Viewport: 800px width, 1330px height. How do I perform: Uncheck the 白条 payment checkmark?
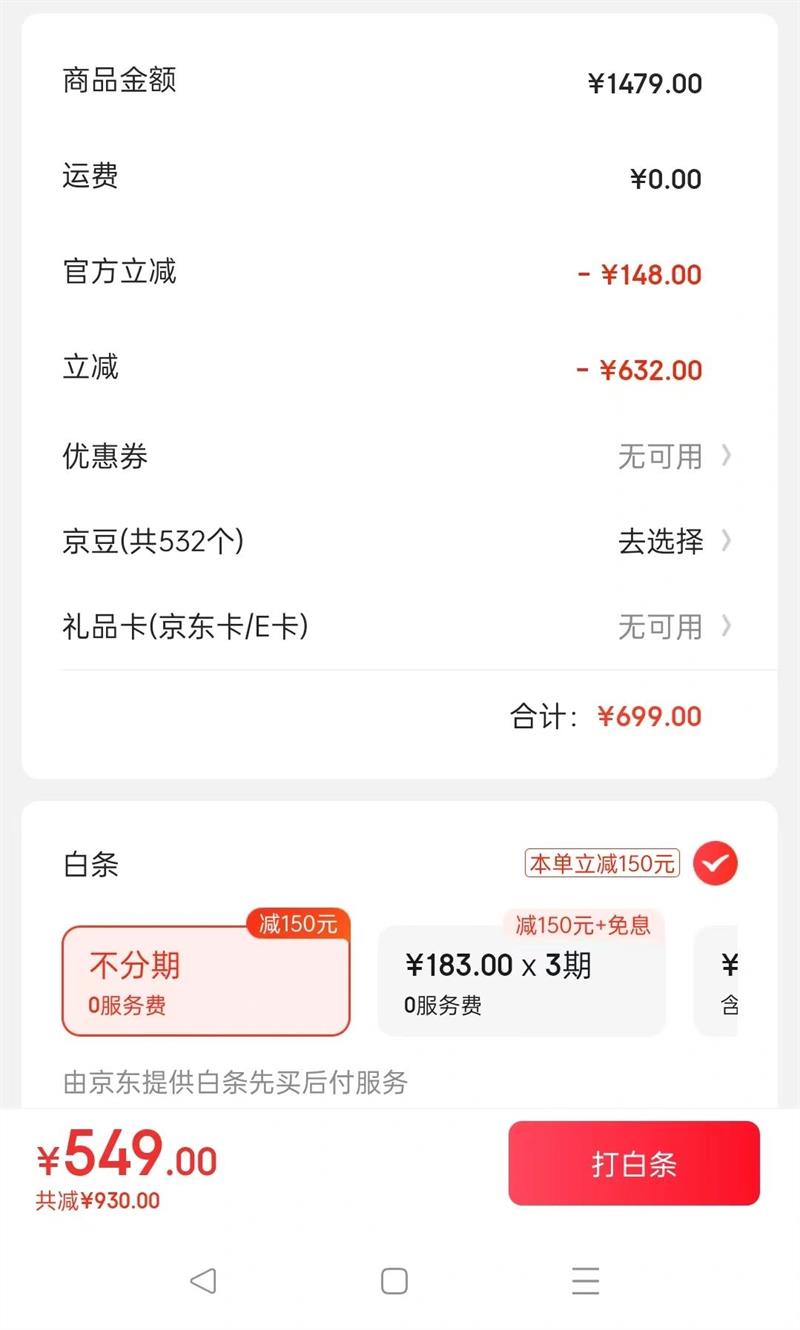[x=716, y=863]
